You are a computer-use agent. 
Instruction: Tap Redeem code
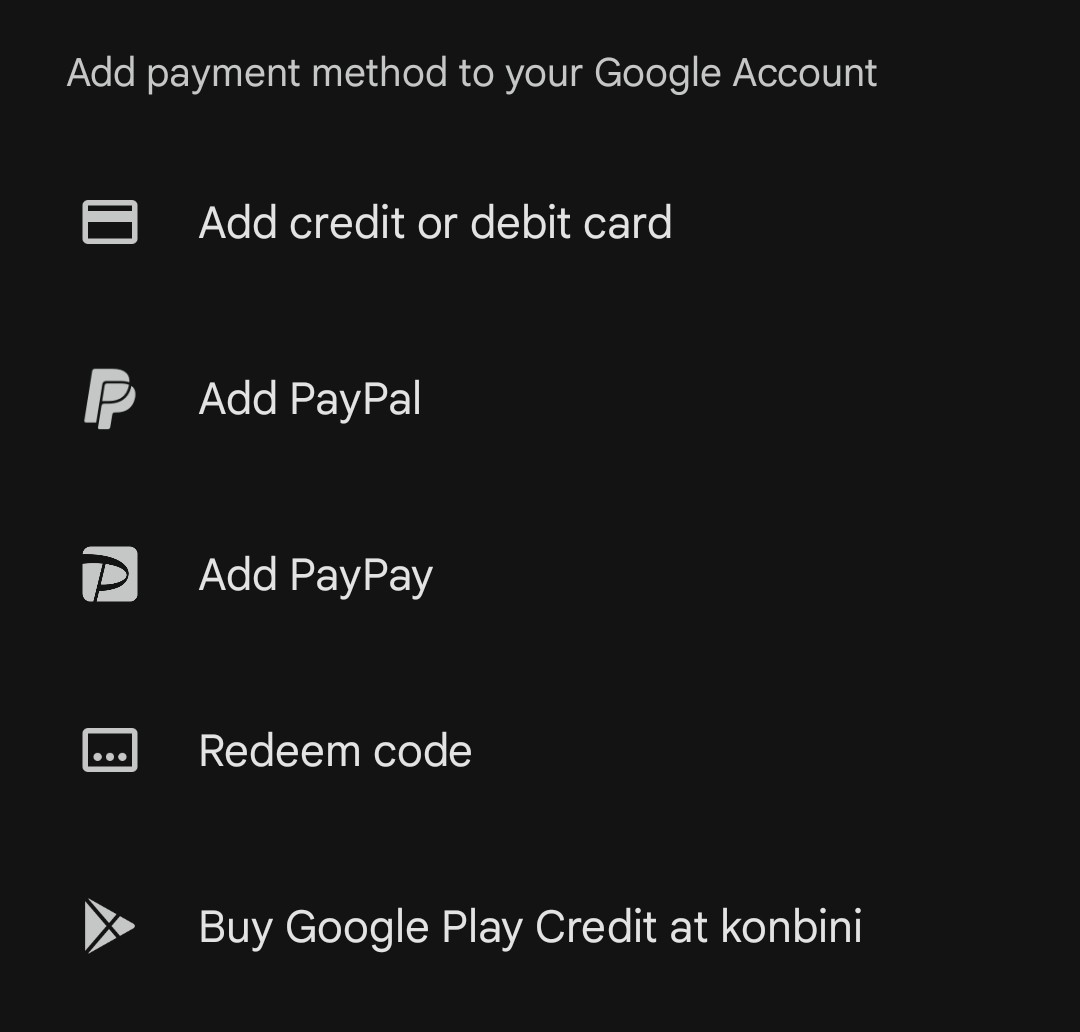(540, 750)
